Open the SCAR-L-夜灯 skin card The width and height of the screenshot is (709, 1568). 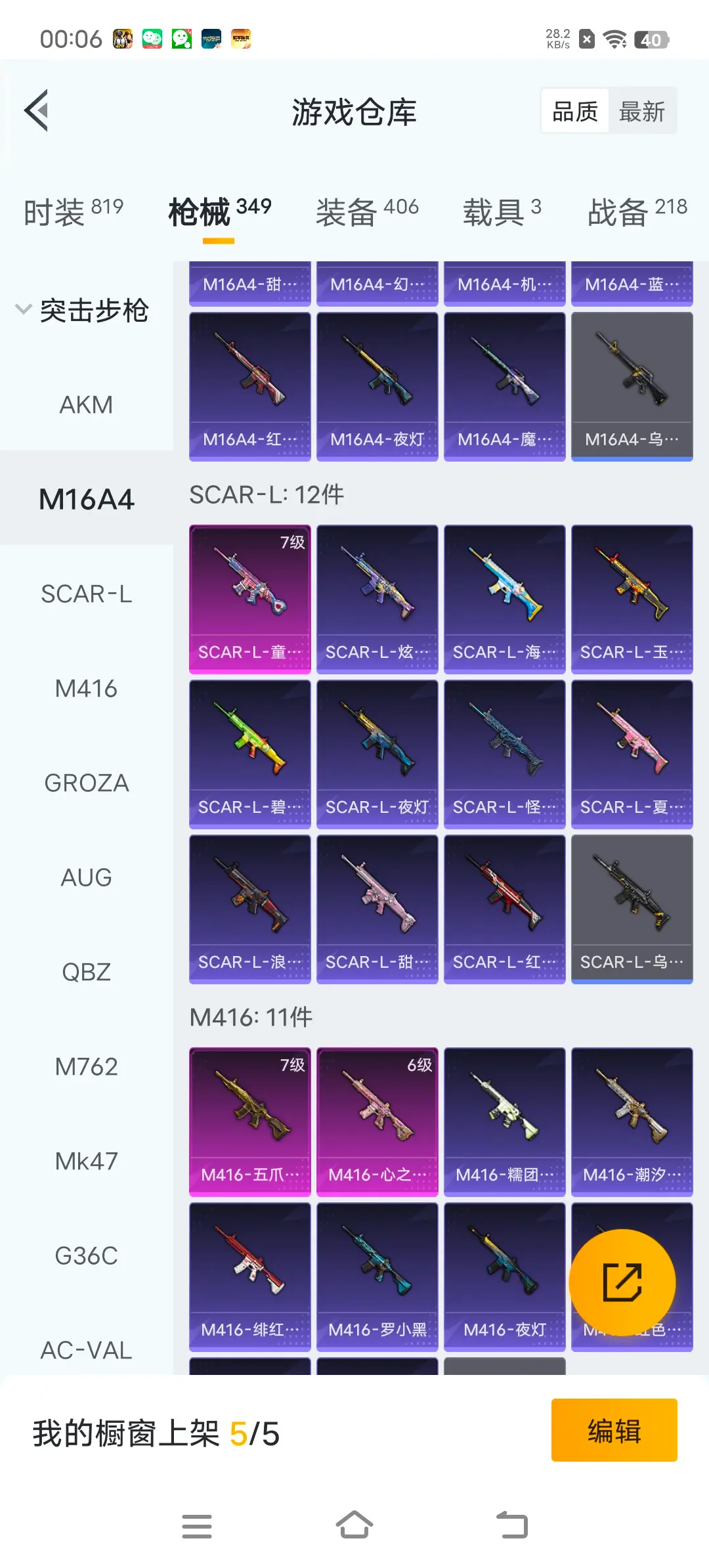(377, 754)
